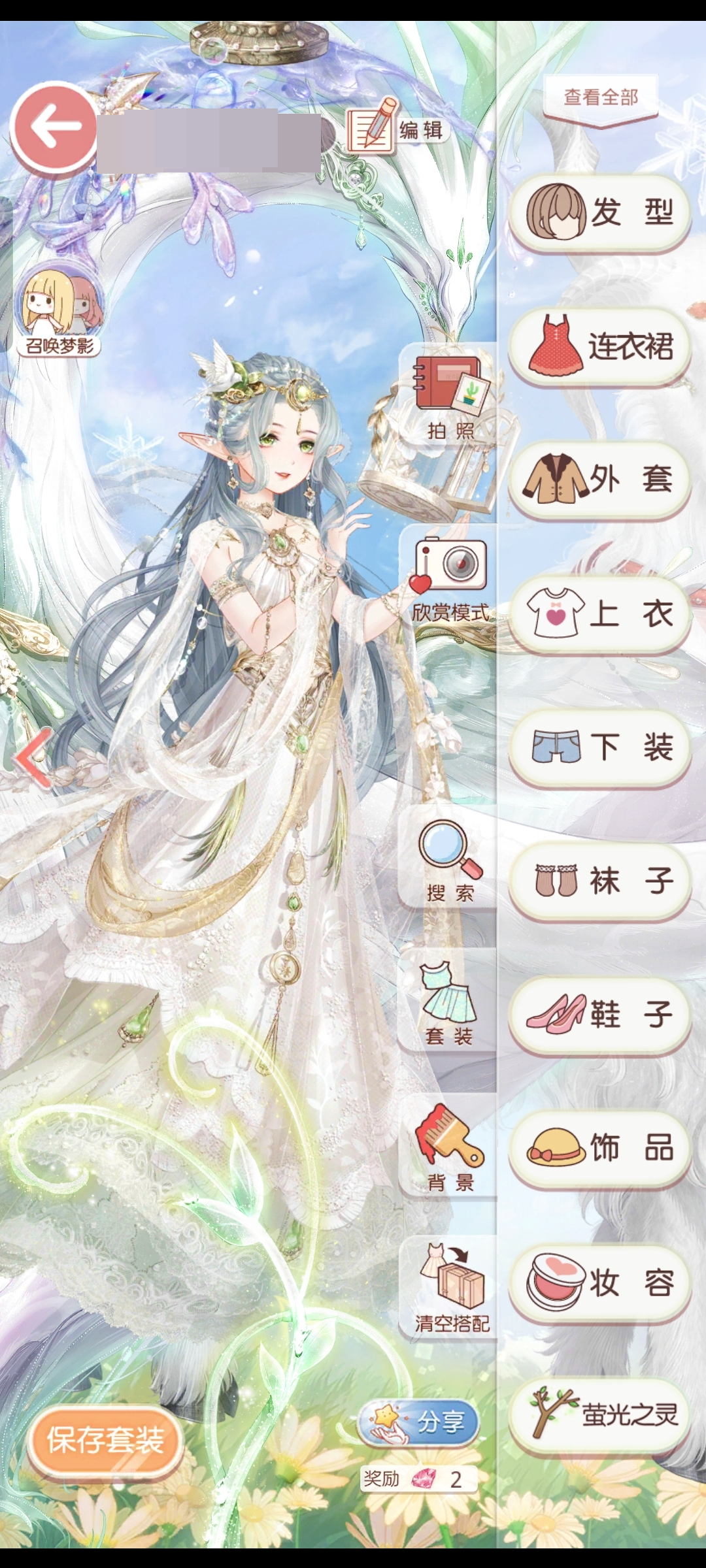Select the 下装 bottoms category
Screen dimensions: 706x1568
point(599,747)
